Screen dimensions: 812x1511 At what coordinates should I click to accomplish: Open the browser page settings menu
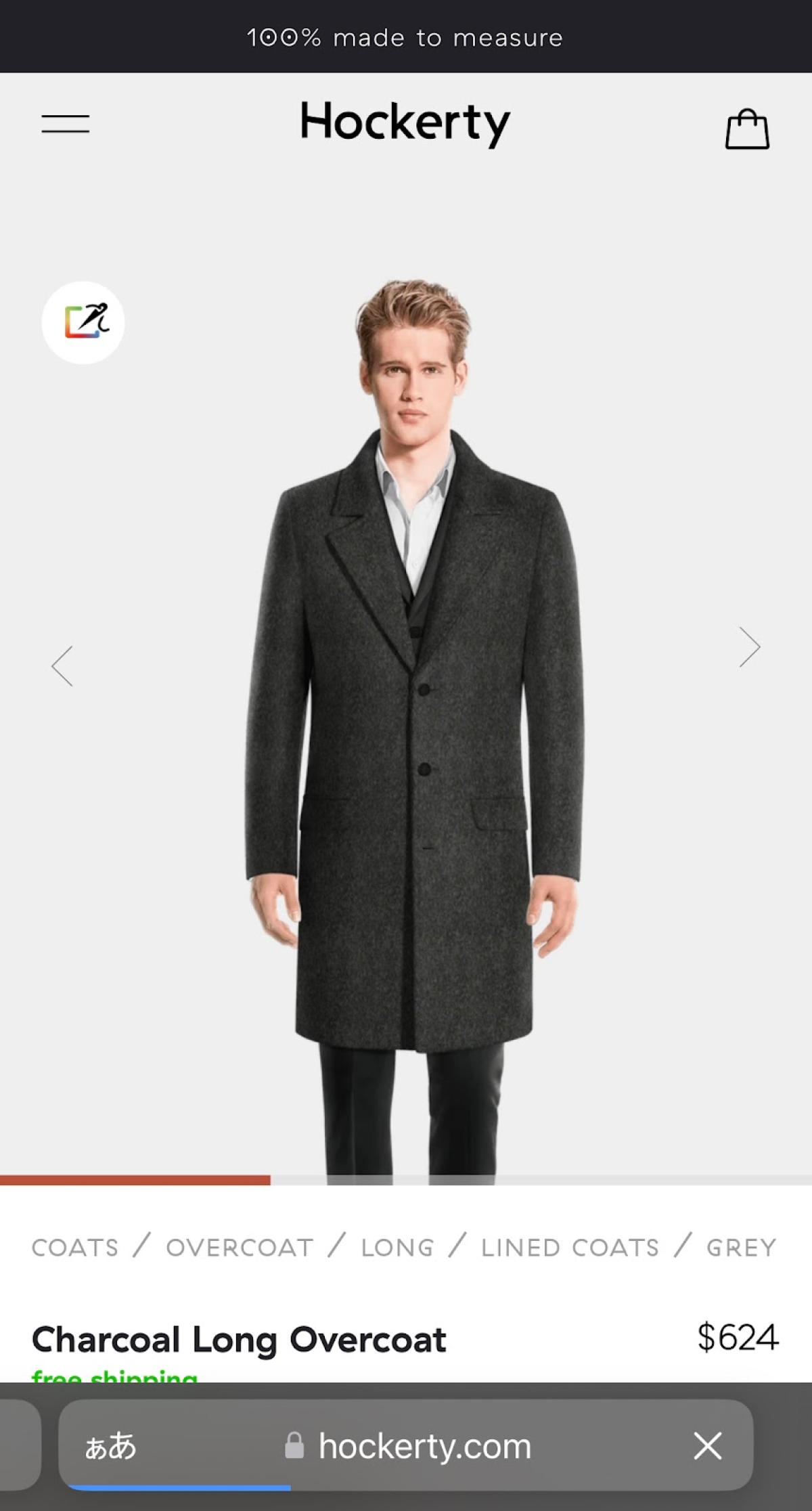(110, 1447)
